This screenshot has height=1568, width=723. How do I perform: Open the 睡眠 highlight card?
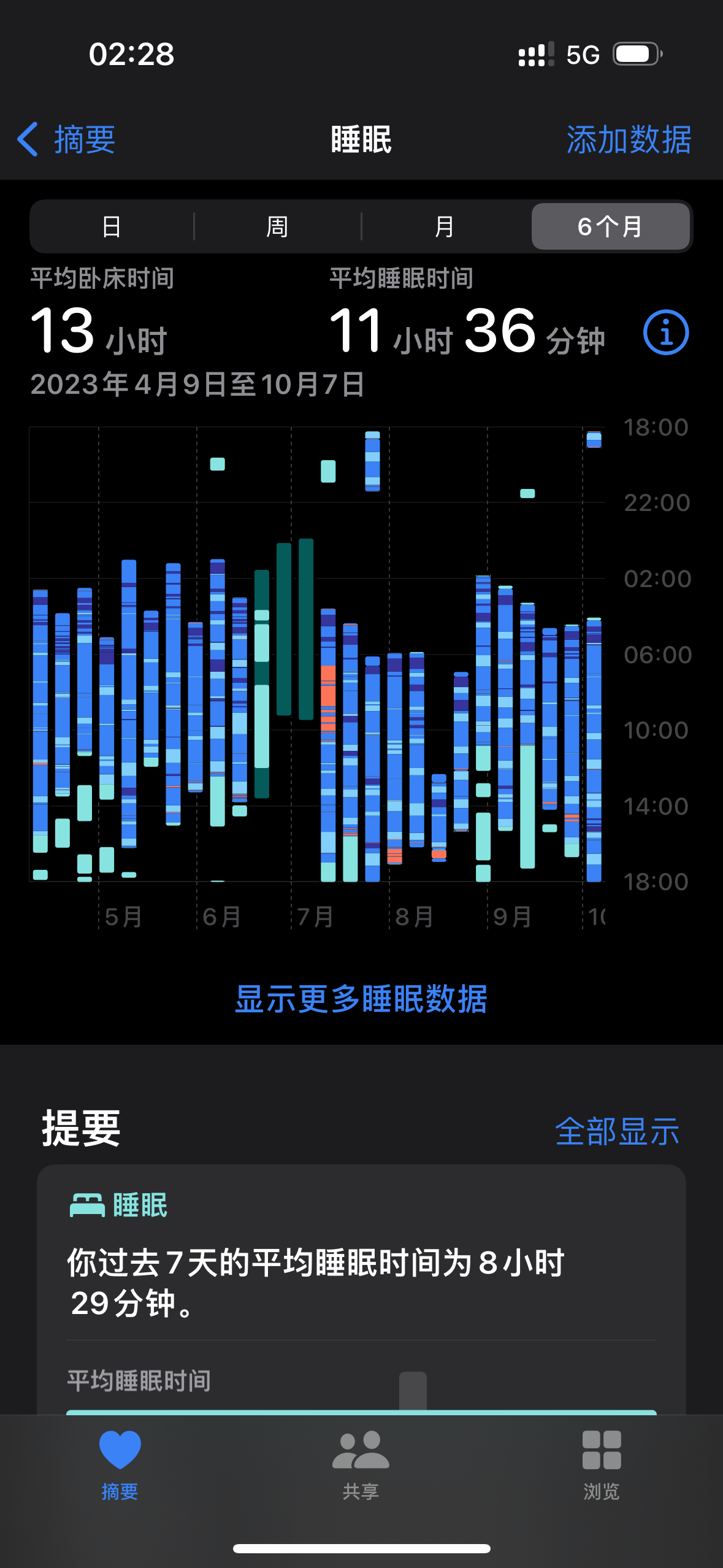361,1276
